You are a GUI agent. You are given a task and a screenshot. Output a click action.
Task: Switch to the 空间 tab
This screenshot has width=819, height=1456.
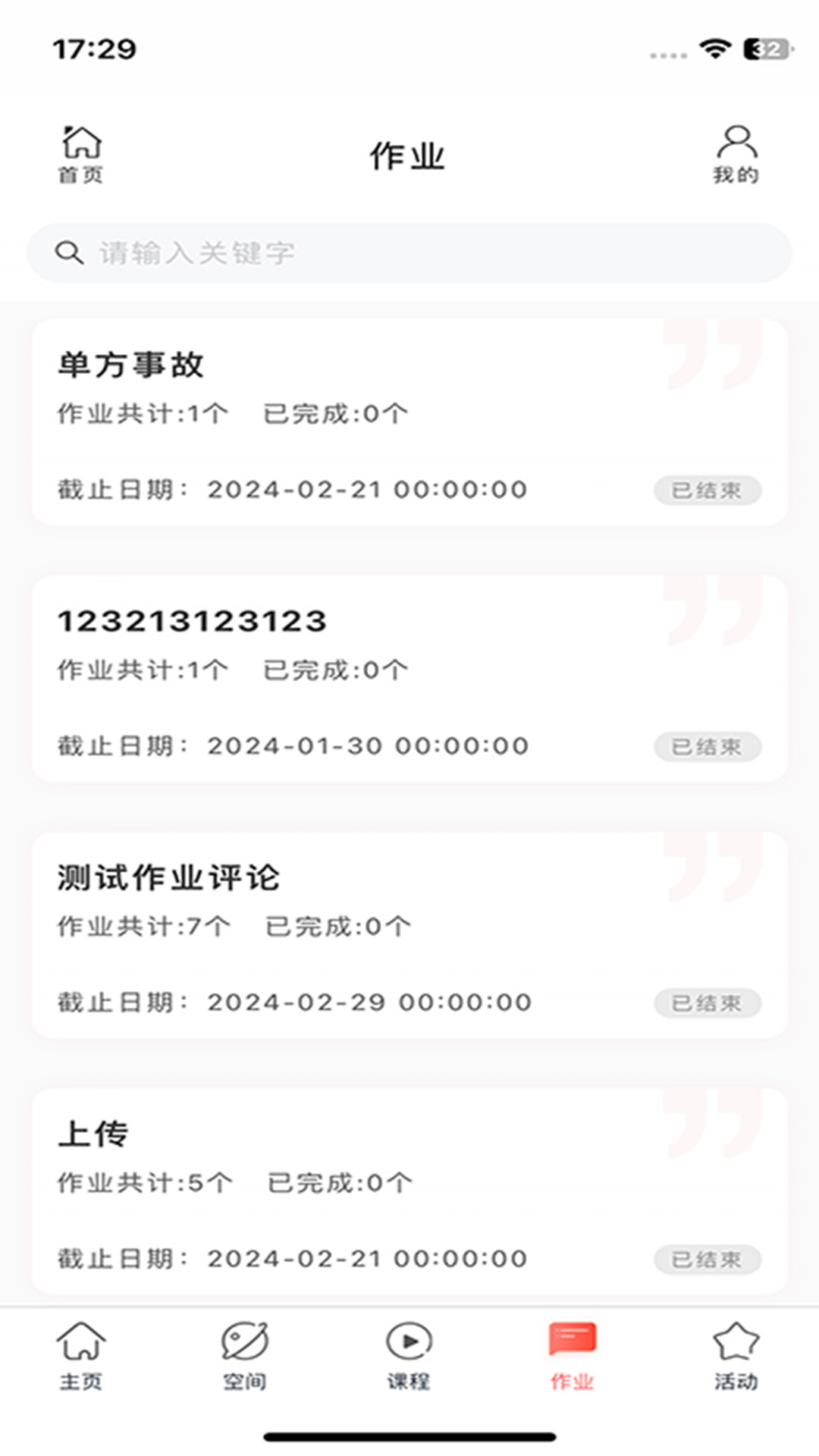click(244, 1356)
